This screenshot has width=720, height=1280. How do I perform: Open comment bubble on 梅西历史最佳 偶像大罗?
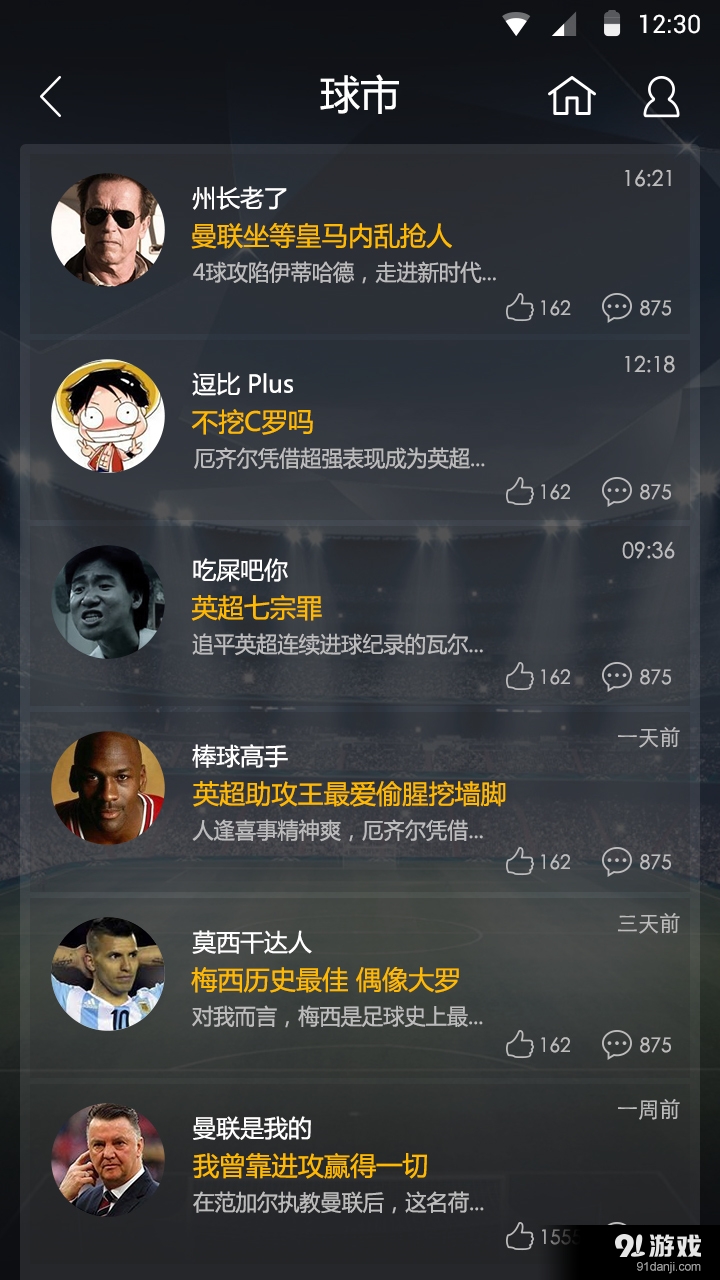617,1046
